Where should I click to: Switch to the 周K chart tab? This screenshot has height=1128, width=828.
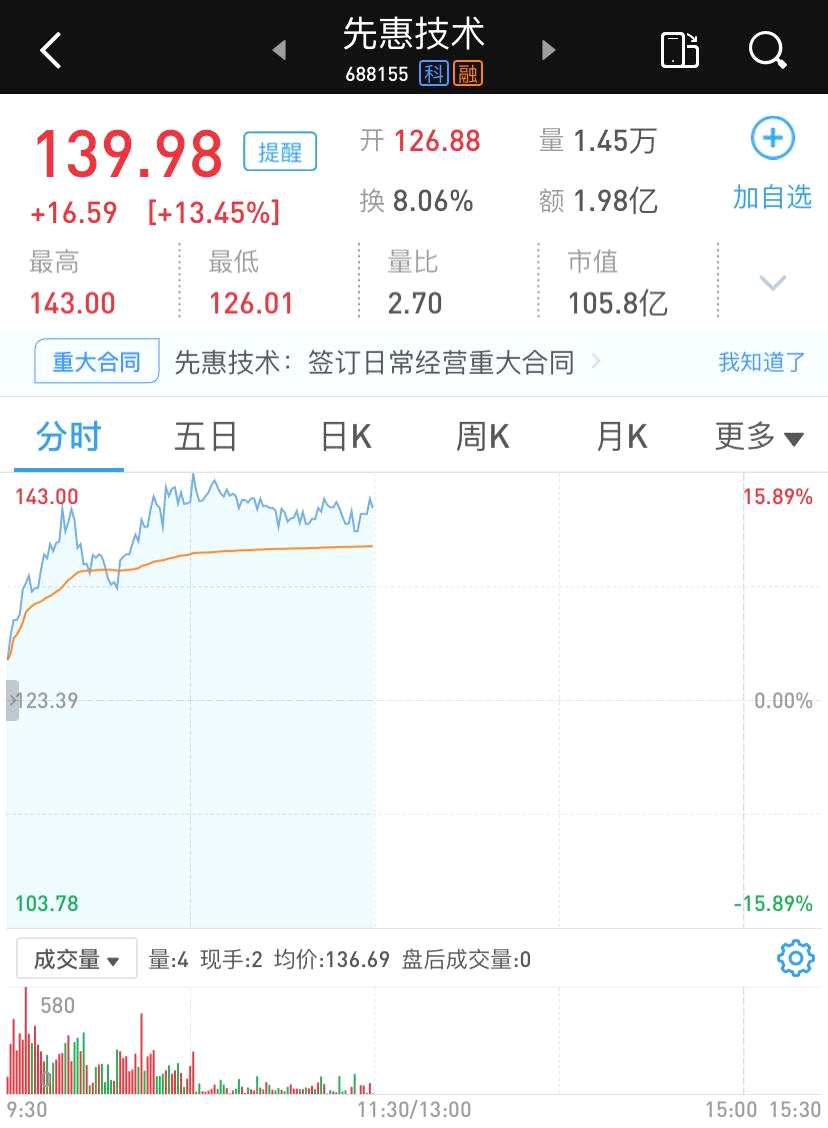click(x=482, y=437)
